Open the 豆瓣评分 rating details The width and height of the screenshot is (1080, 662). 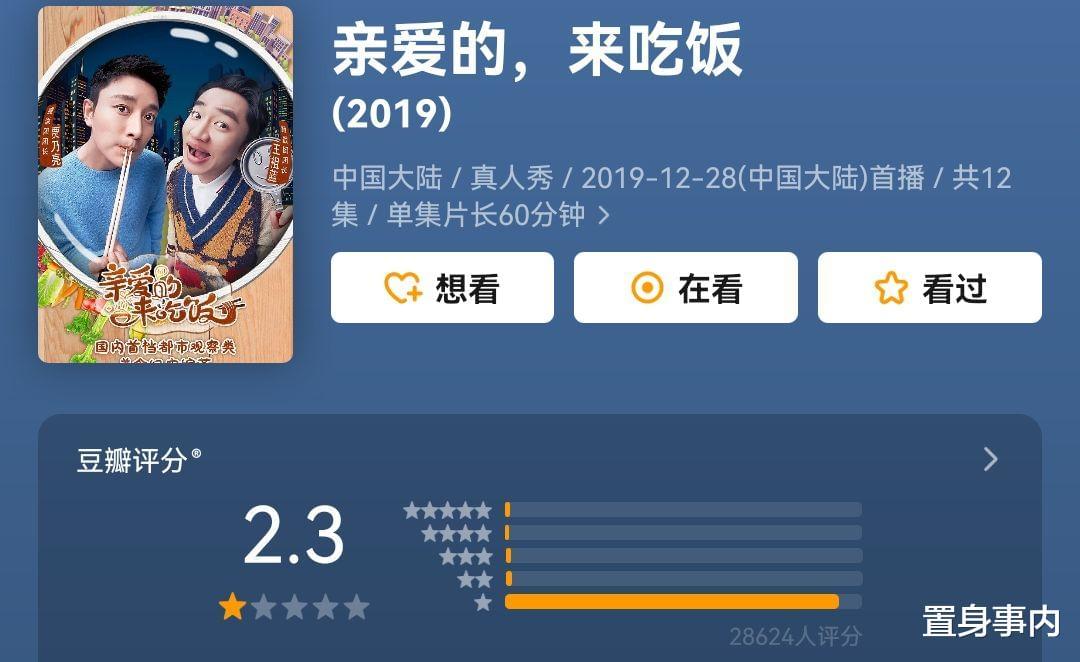point(990,459)
